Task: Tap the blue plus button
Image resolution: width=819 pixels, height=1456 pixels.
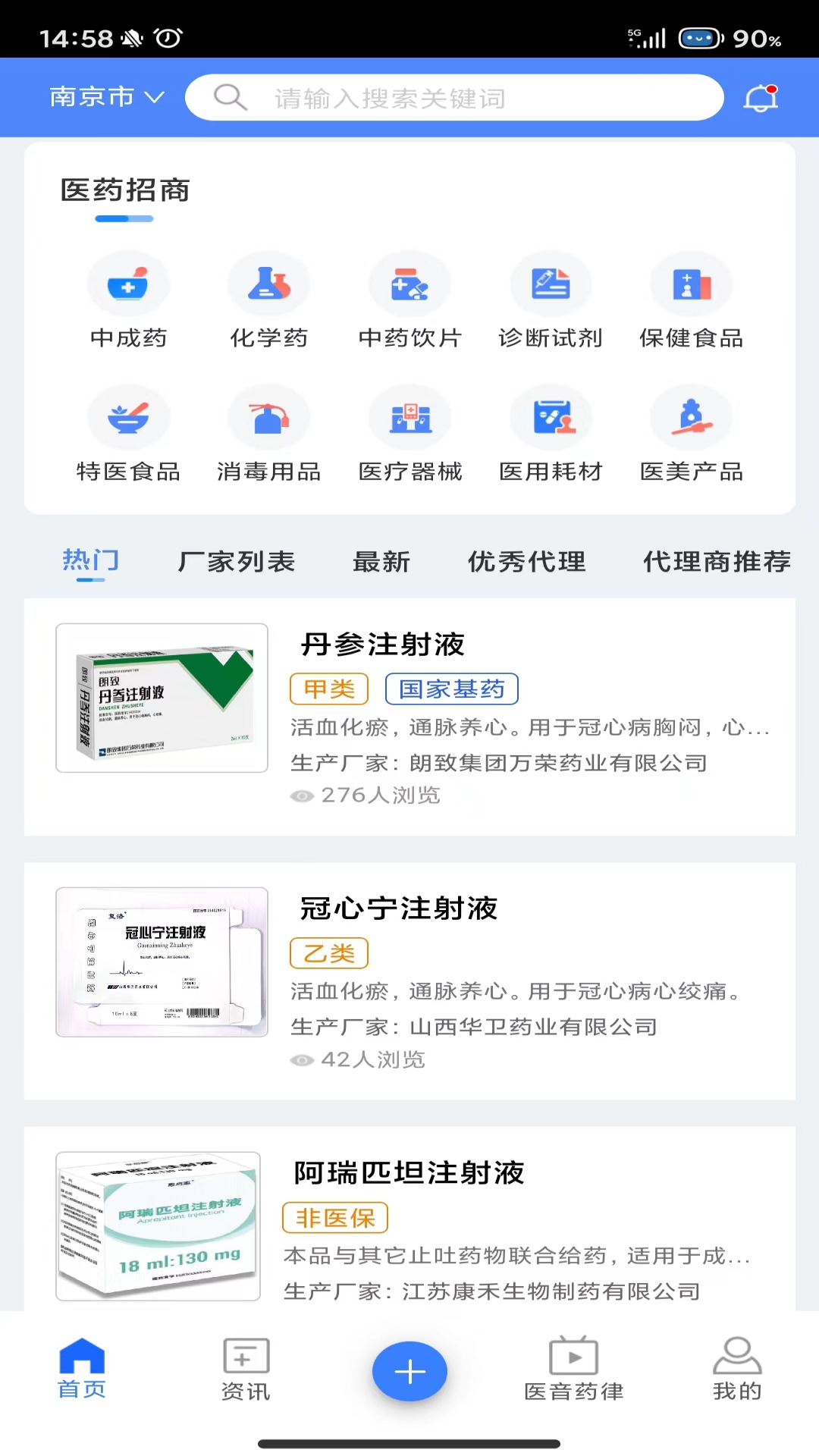Action: tap(409, 1371)
